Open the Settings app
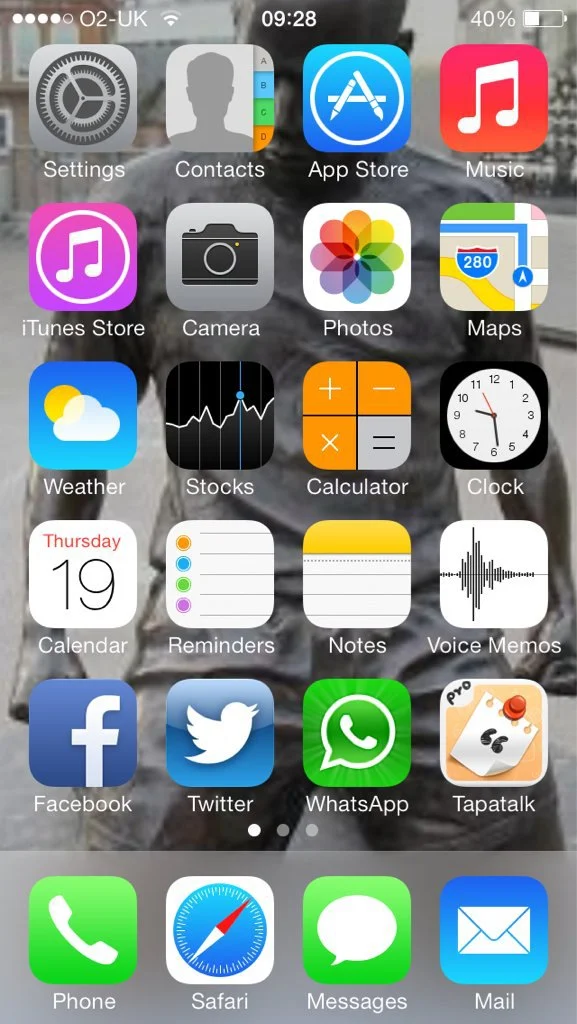Screen dimensions: 577x1024 83,98
